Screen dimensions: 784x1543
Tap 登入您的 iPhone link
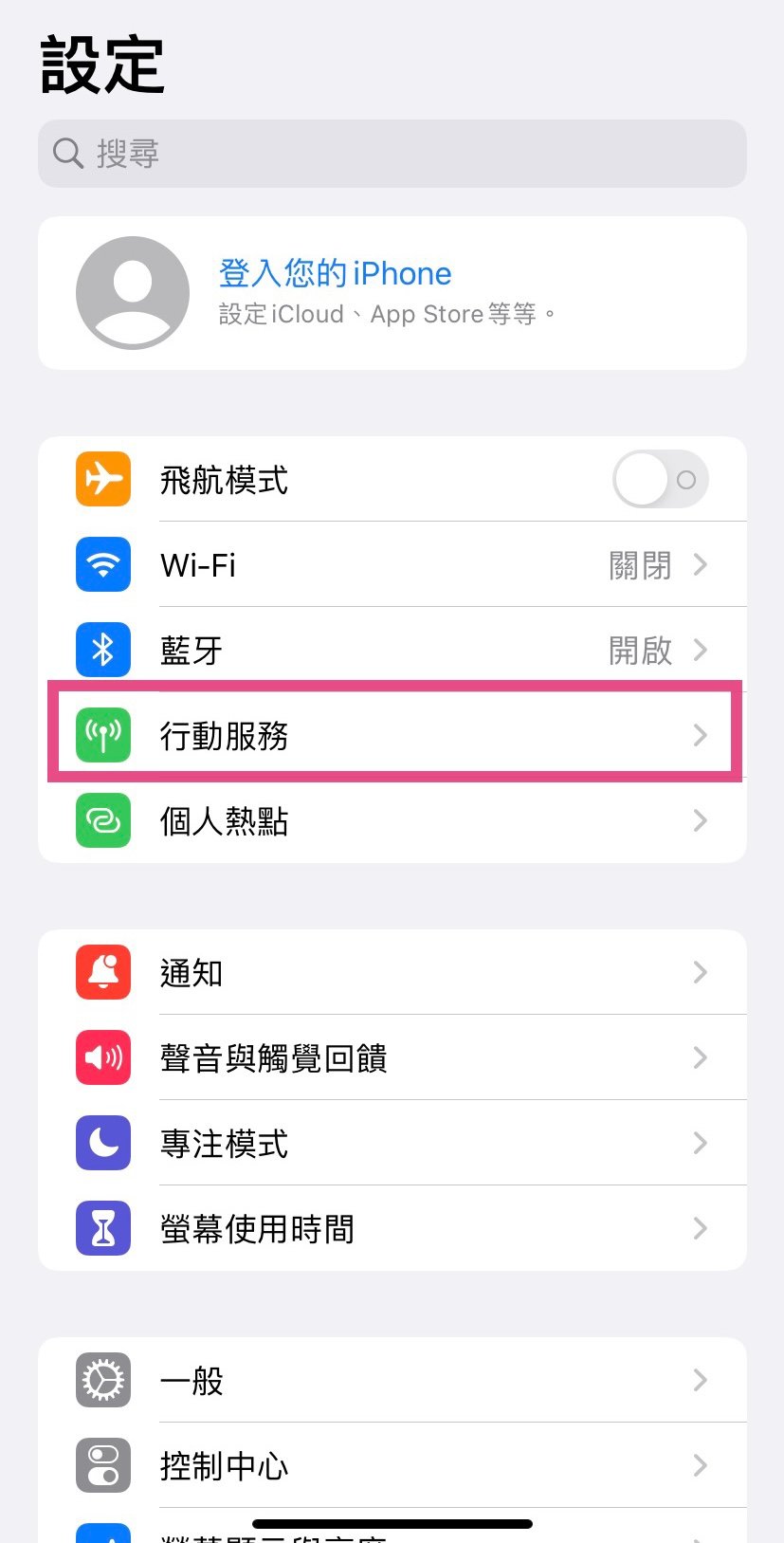(336, 273)
